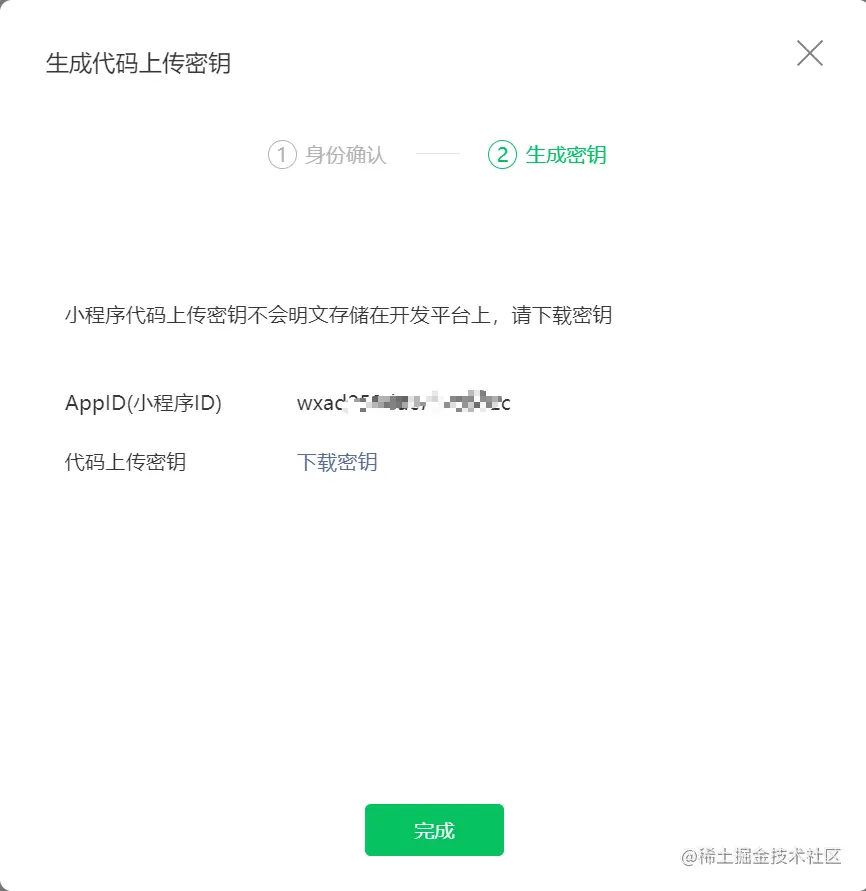Tap the 下载密钥 link
Viewport: 866px width, 891px height.
[337, 462]
